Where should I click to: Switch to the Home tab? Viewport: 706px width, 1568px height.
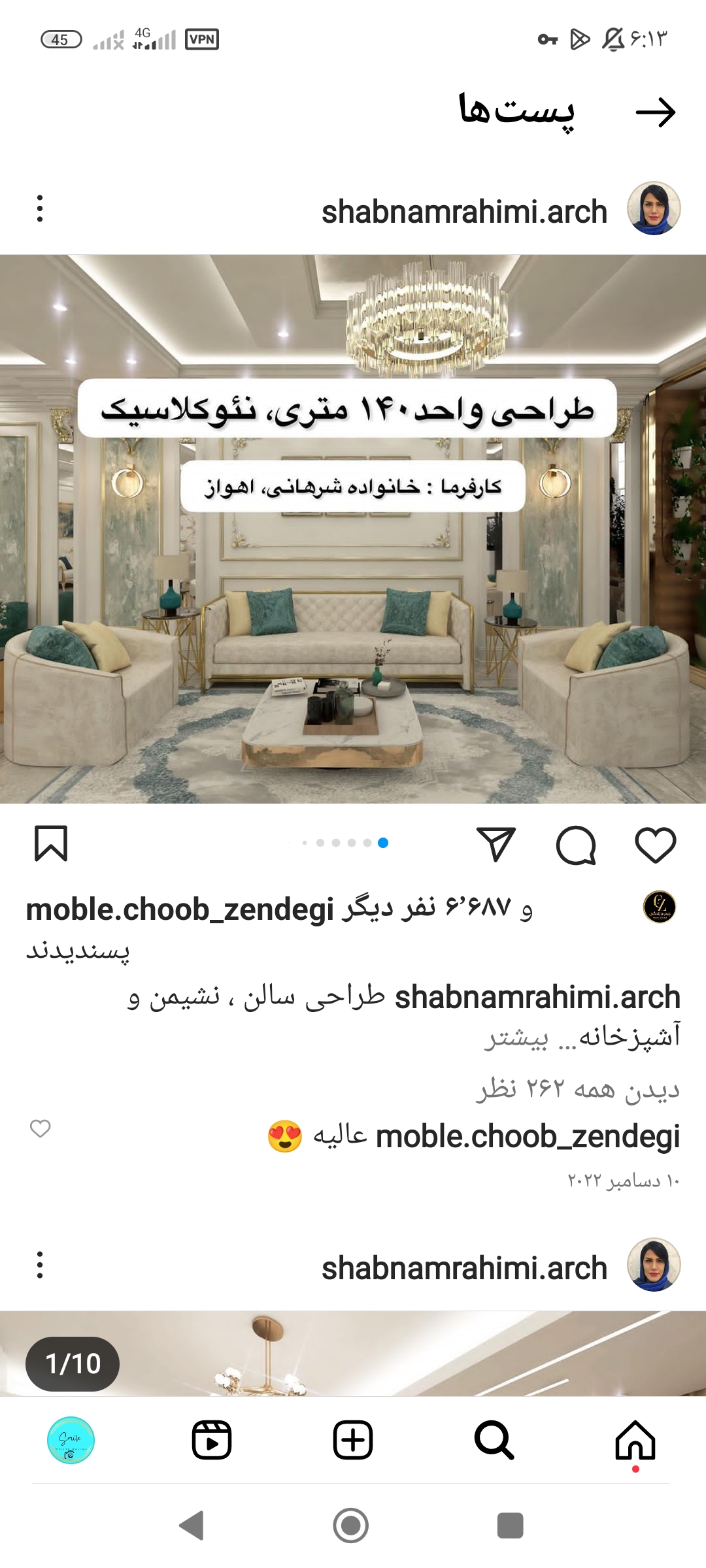[x=635, y=1440]
